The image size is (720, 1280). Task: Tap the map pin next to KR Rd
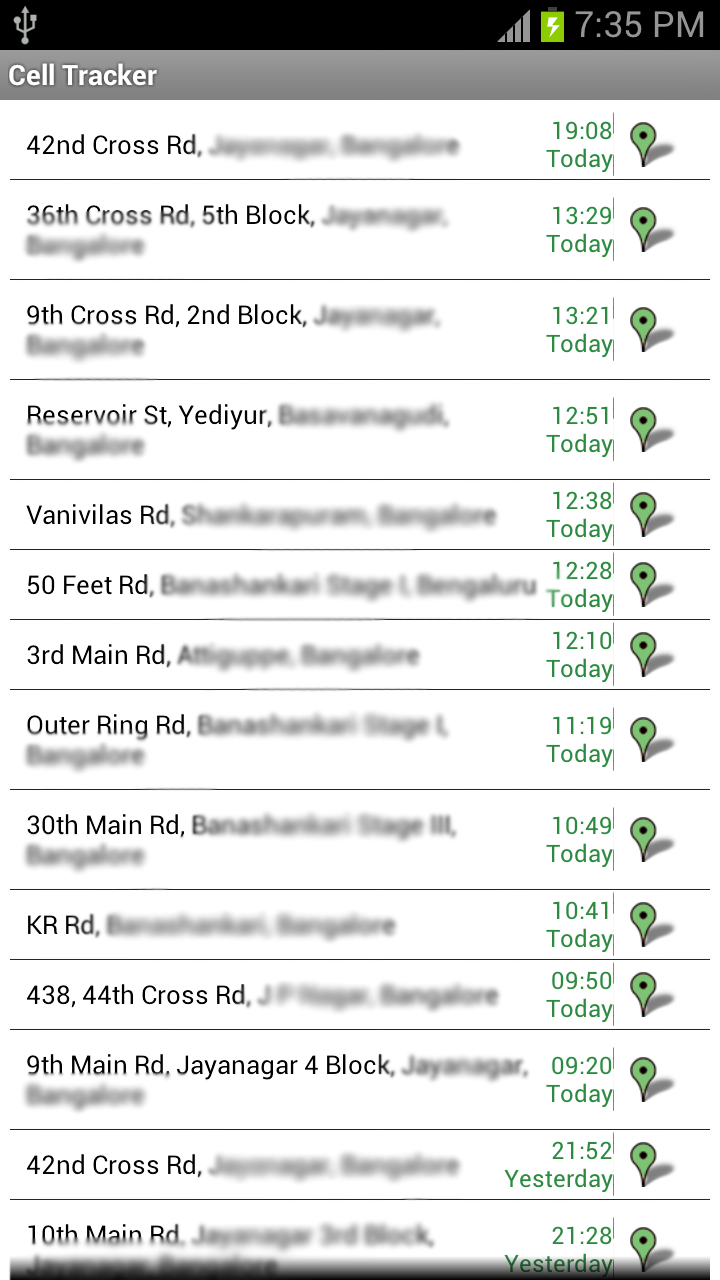651,925
